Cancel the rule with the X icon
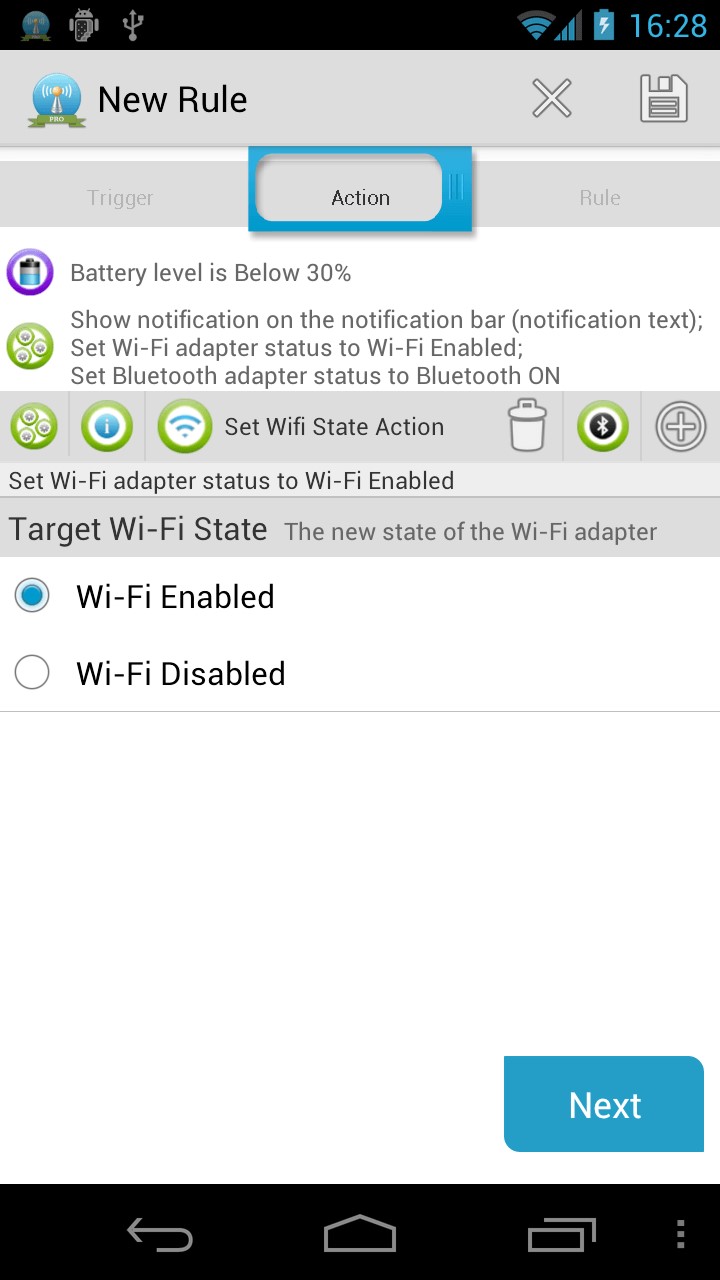 [551, 99]
